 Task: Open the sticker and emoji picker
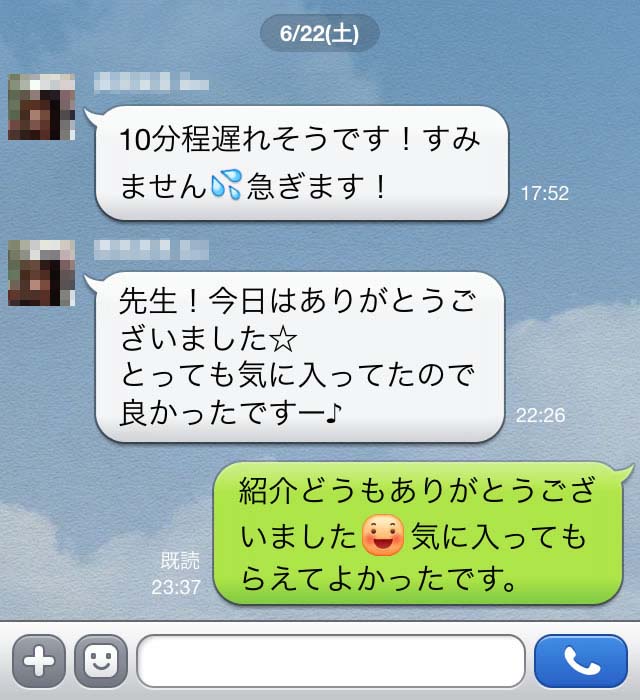pos(97,661)
